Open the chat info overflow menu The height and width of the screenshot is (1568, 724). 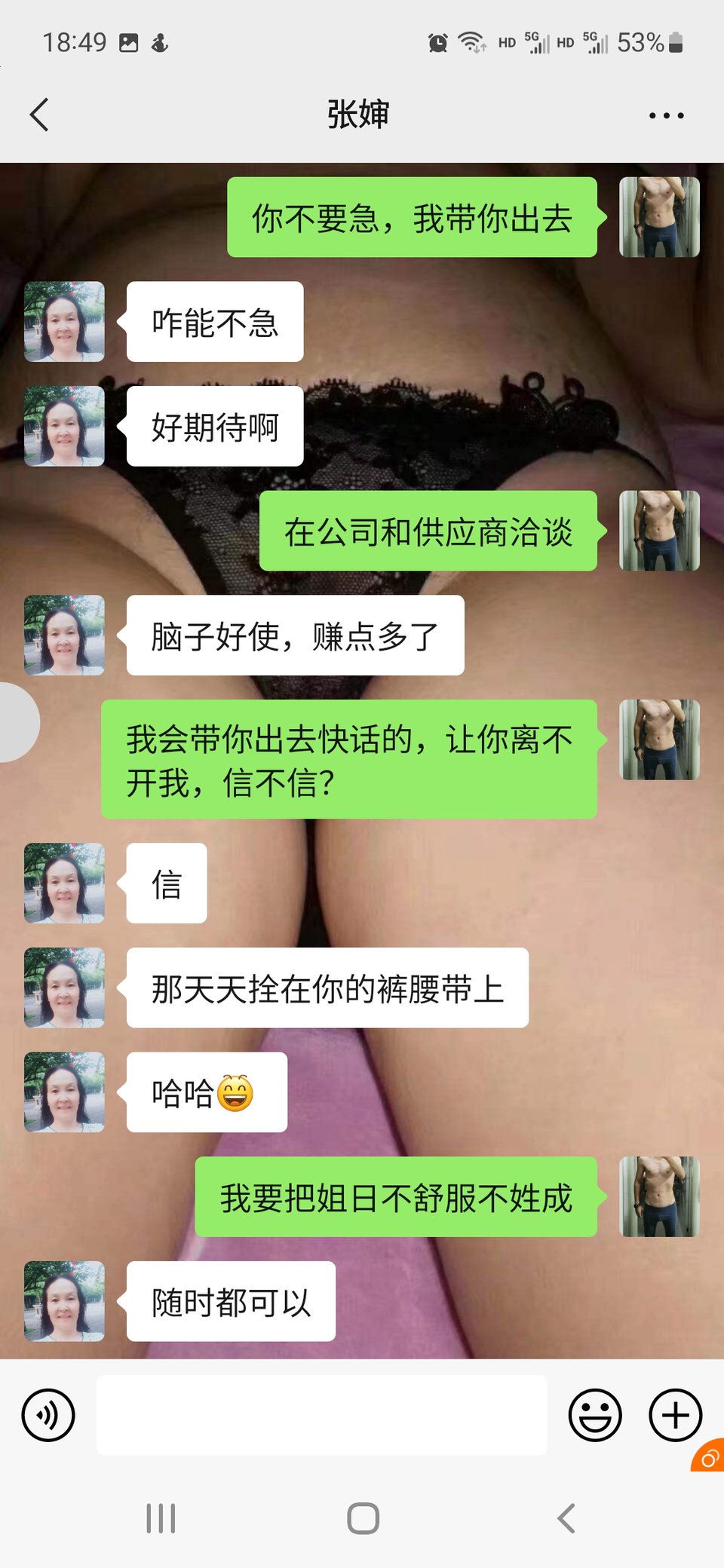tap(666, 115)
